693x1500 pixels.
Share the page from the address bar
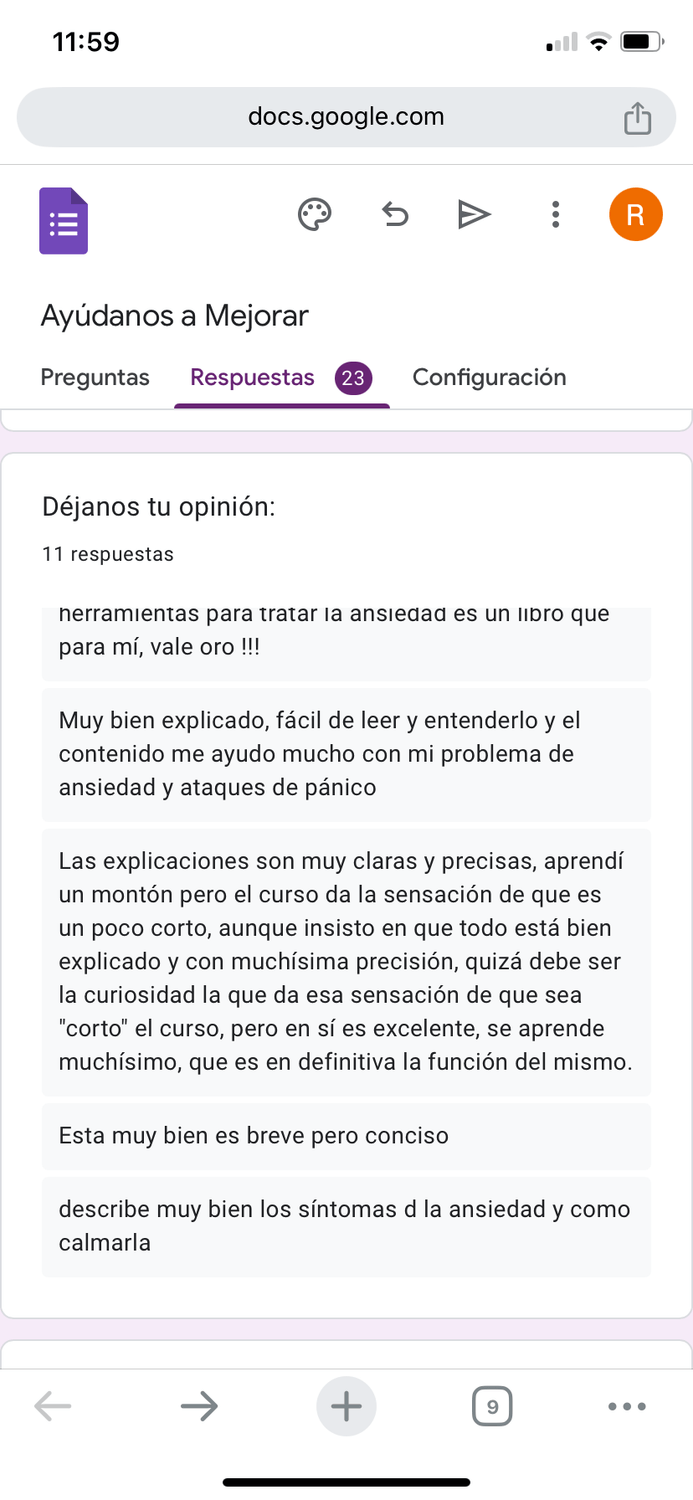(637, 118)
